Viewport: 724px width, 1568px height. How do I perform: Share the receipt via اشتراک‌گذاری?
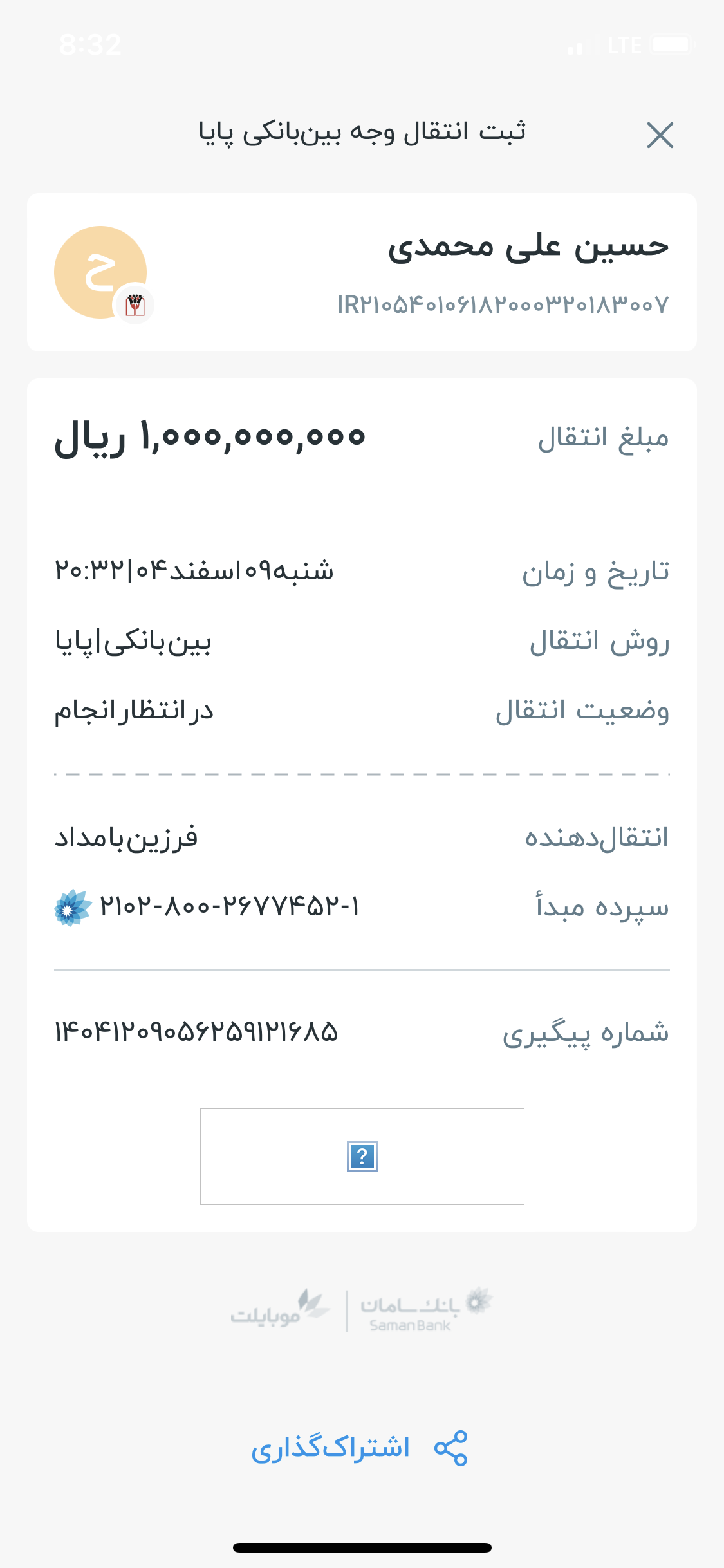pyautogui.click(x=359, y=1448)
